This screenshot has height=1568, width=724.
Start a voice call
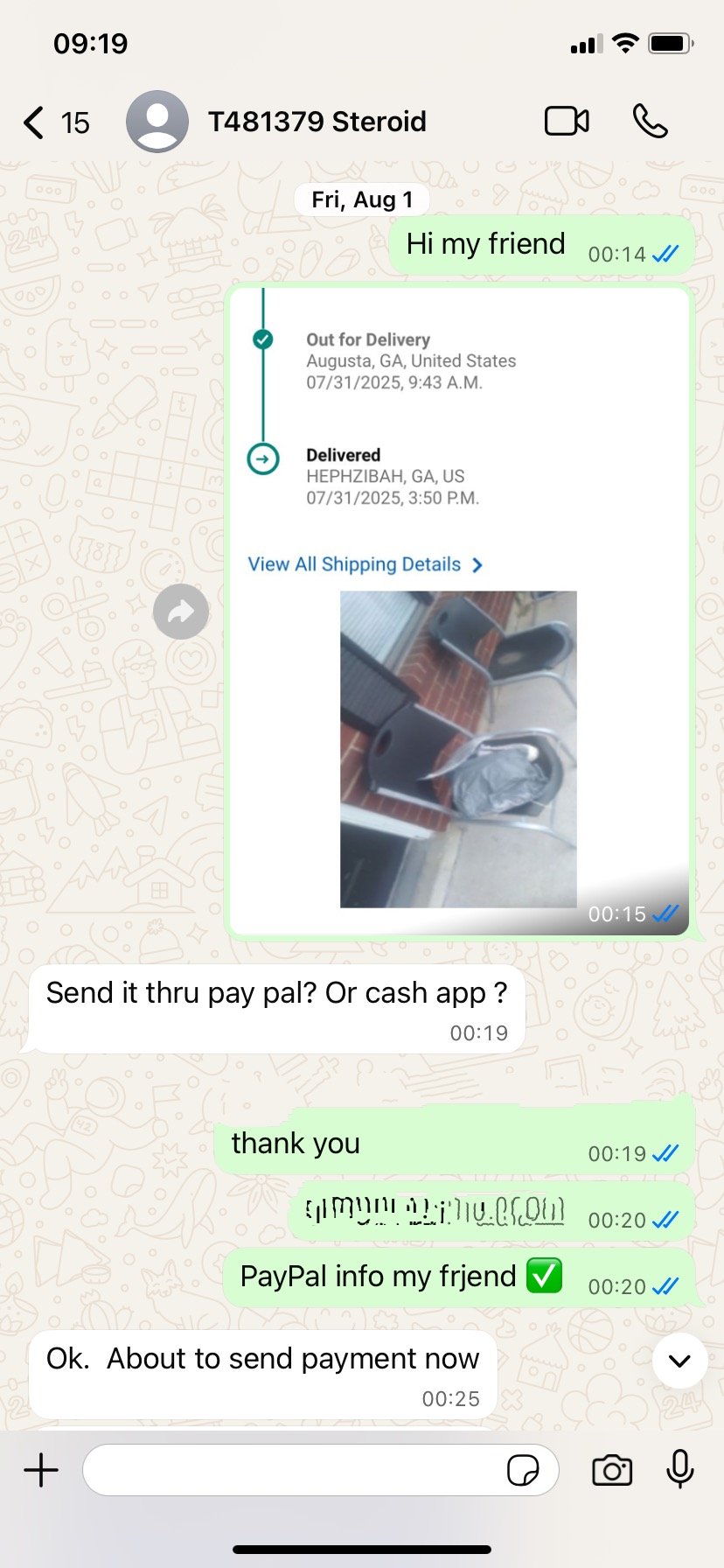[x=650, y=122]
